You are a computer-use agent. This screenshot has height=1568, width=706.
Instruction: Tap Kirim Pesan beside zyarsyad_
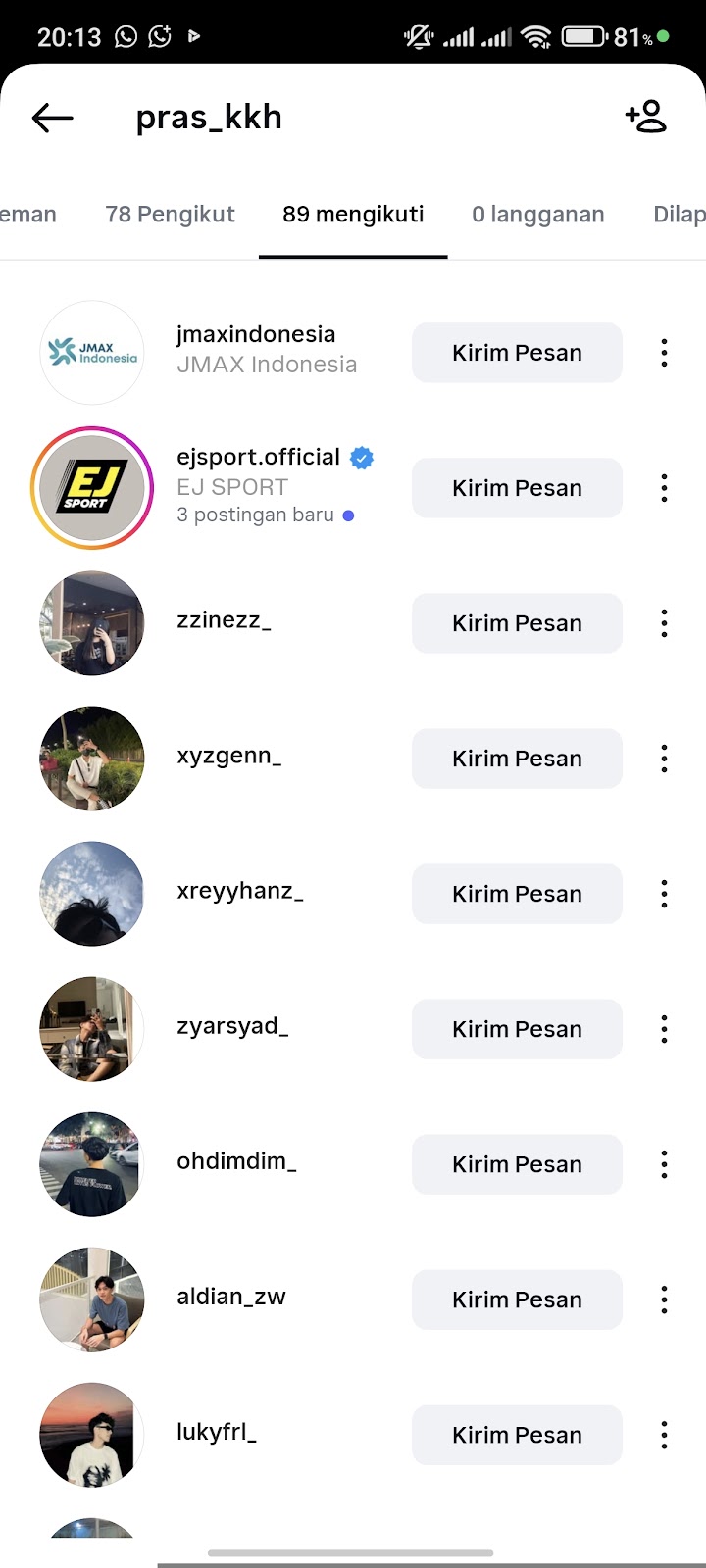coord(517,1029)
